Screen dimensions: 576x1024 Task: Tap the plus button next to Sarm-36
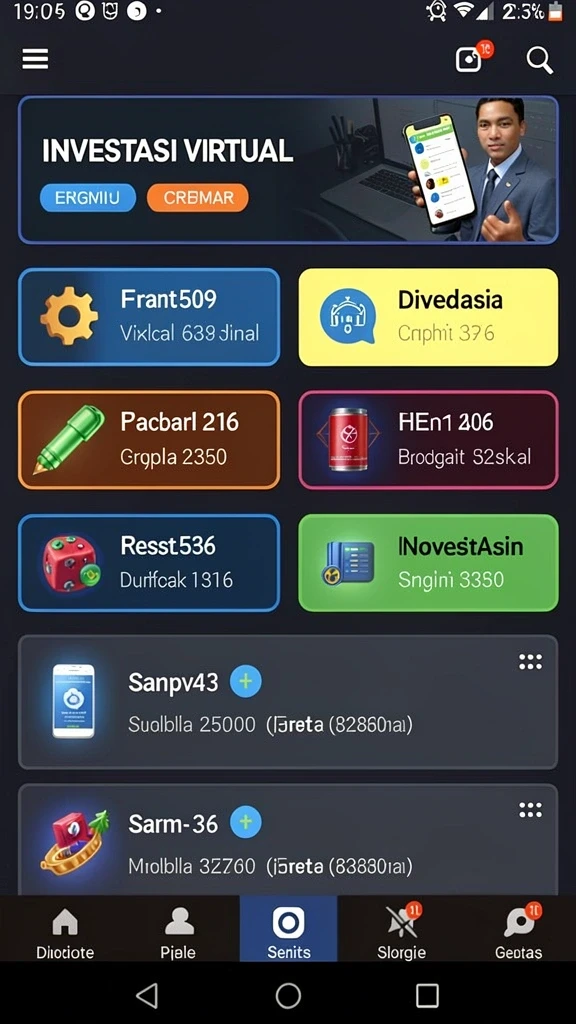pos(246,822)
